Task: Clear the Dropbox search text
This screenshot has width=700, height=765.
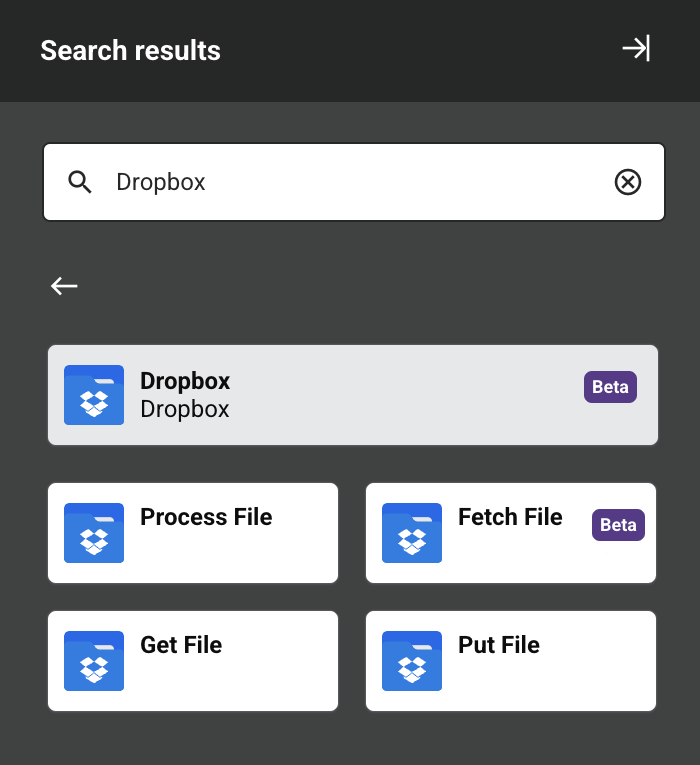Action: coord(627,182)
